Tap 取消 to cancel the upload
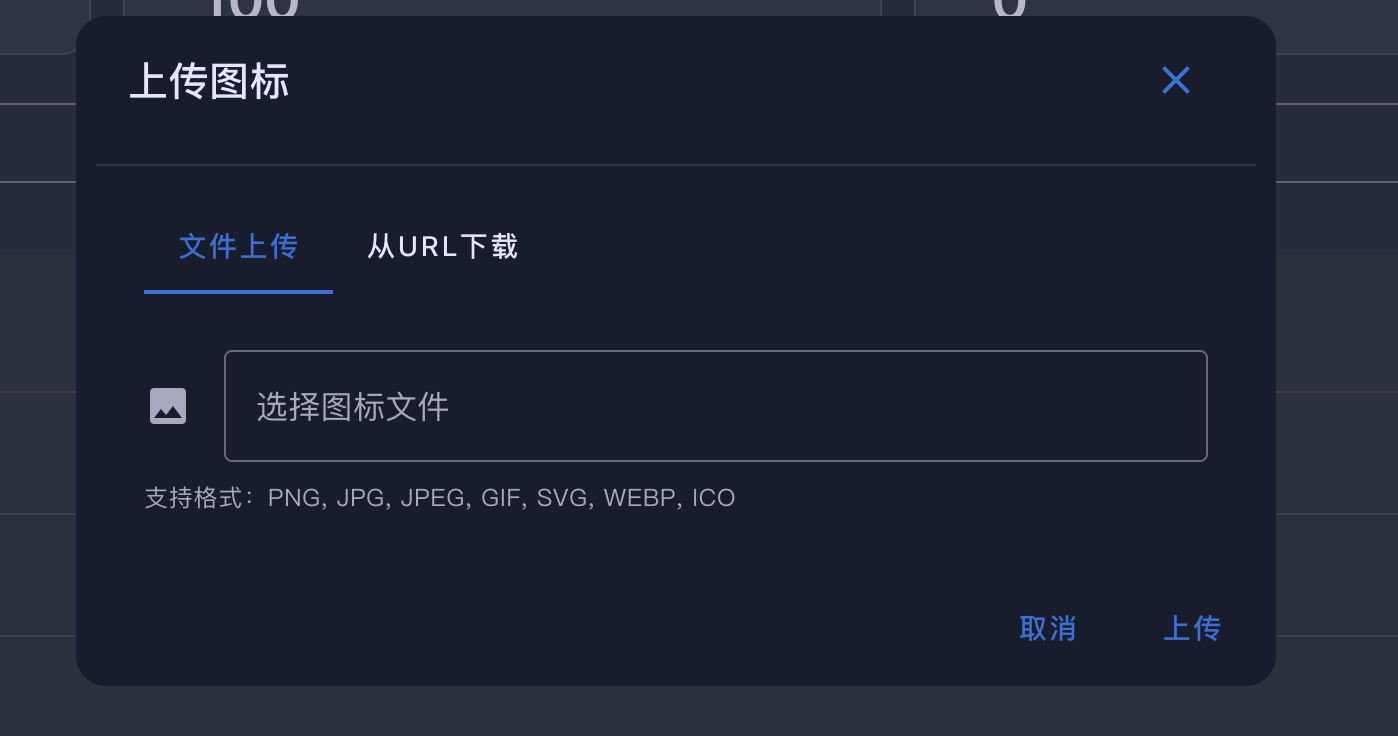The height and width of the screenshot is (736, 1398). pyautogui.click(x=1047, y=628)
